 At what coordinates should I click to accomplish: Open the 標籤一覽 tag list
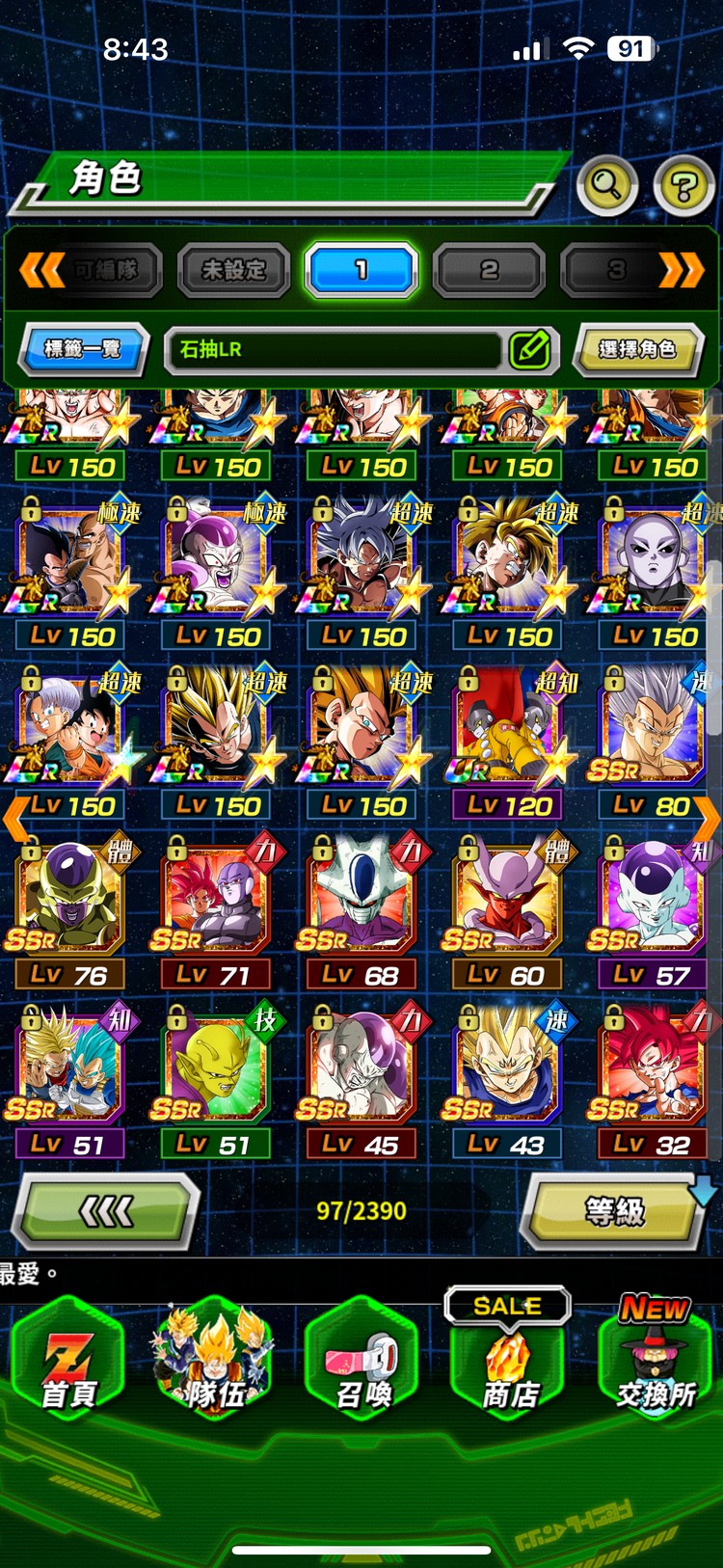(x=83, y=348)
